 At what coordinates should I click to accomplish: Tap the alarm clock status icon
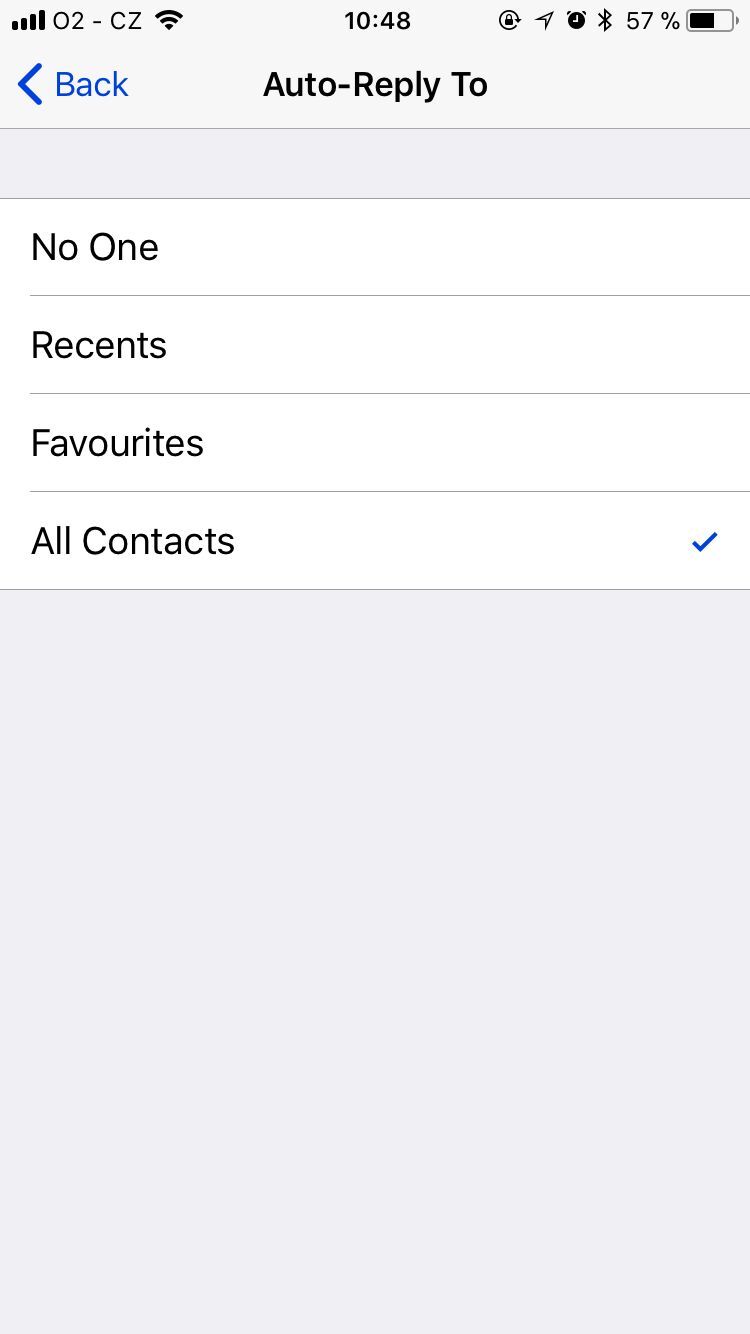573,20
